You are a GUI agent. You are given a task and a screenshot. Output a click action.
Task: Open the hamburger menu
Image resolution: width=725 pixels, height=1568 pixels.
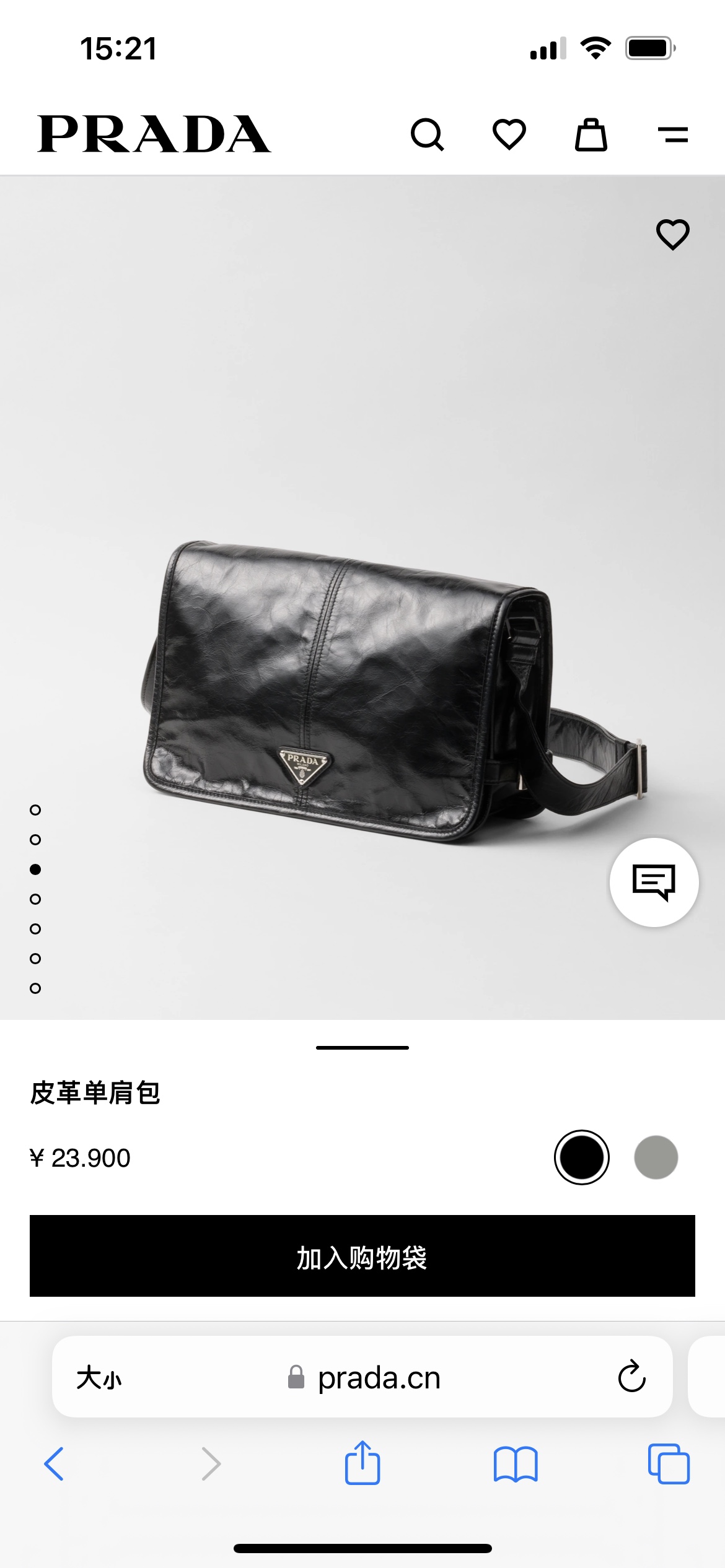[x=673, y=134]
